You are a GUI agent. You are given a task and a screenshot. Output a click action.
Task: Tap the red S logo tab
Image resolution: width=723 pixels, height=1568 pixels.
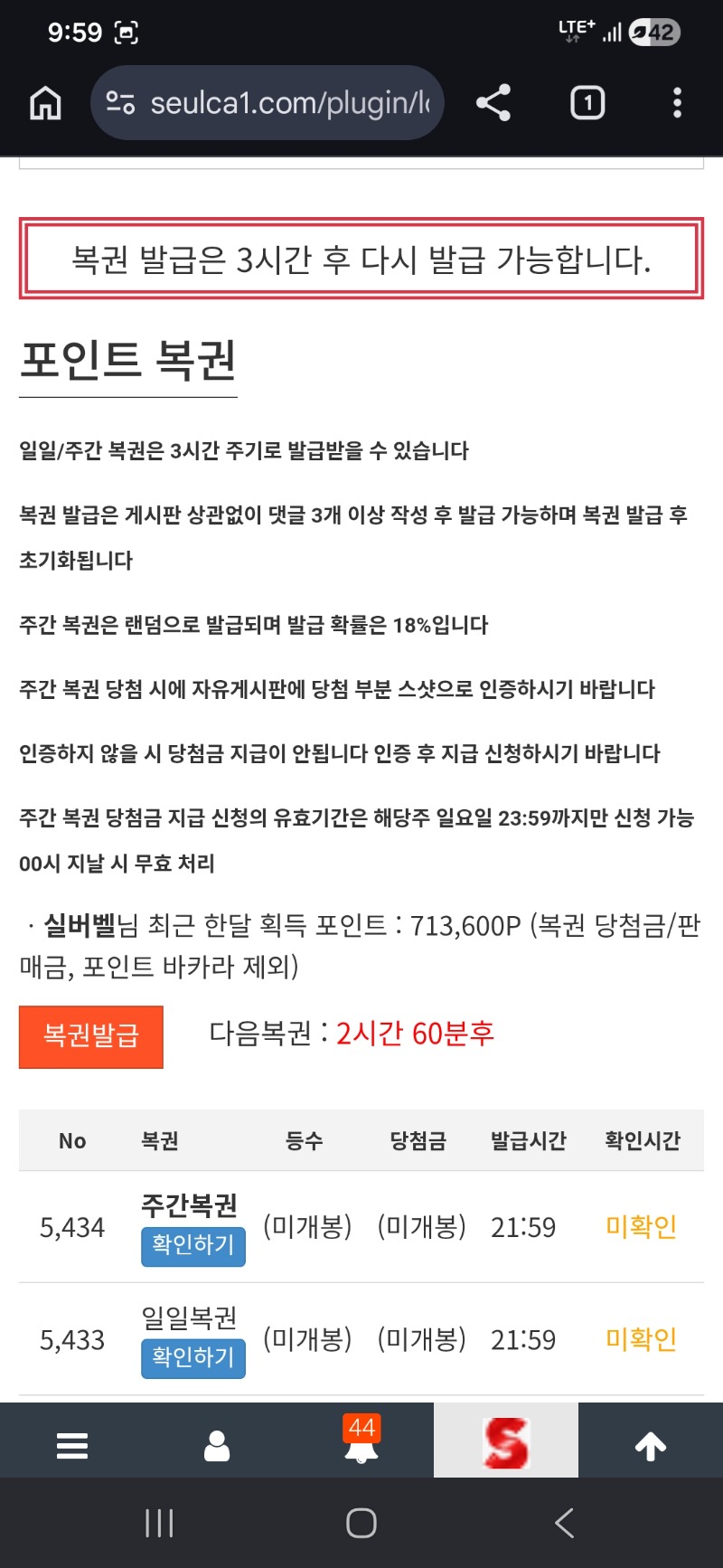506,1441
